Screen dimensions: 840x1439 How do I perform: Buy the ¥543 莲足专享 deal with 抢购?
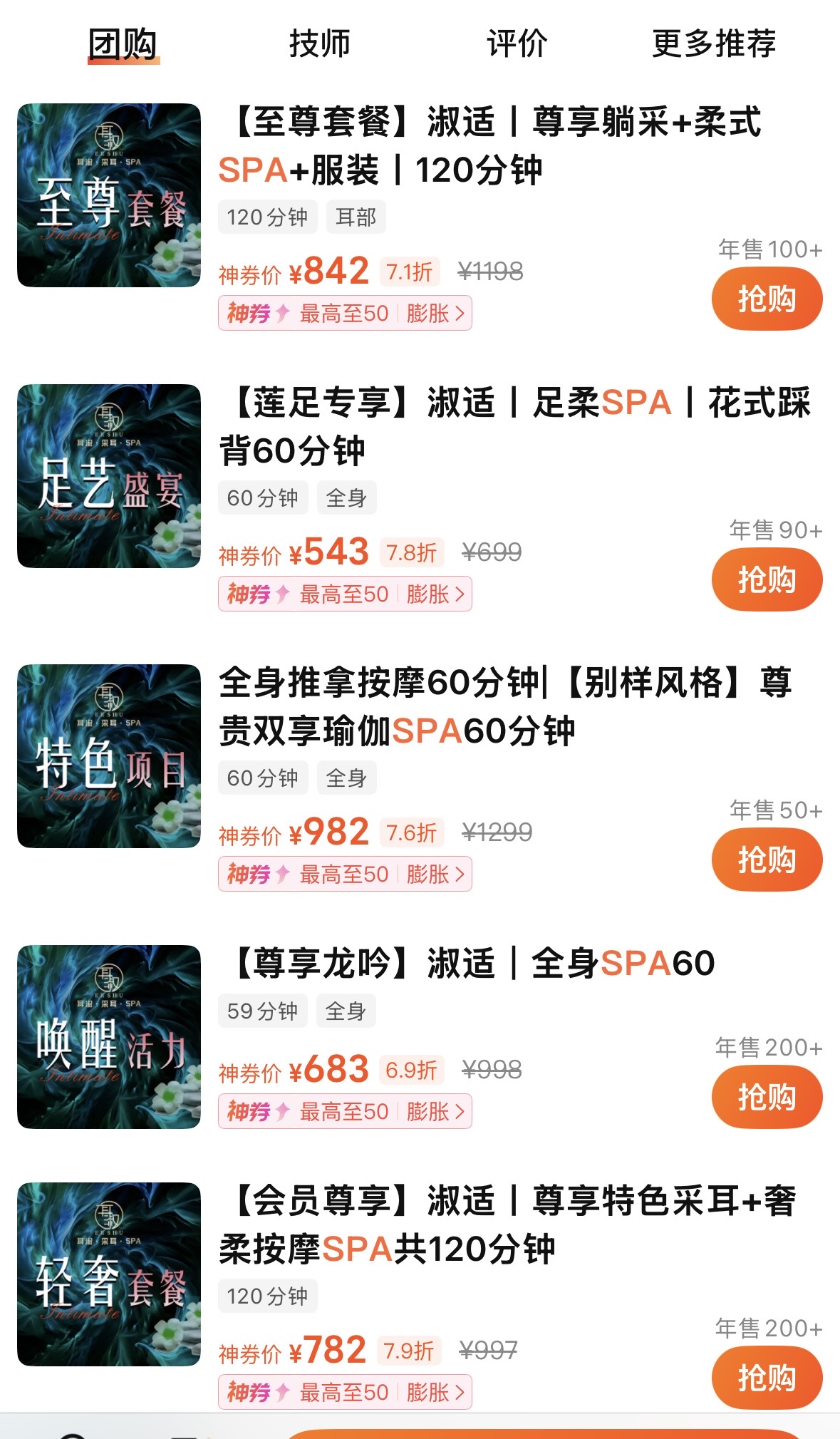click(x=767, y=579)
